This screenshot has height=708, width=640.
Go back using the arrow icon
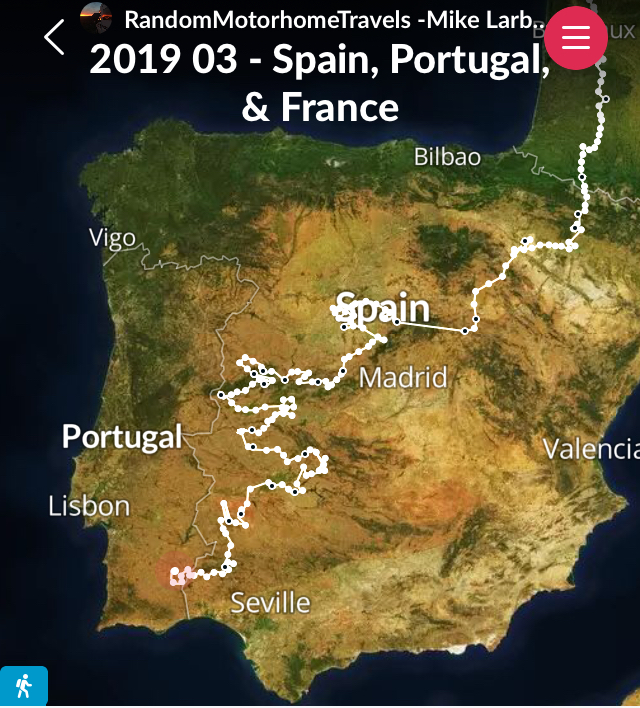[54, 37]
